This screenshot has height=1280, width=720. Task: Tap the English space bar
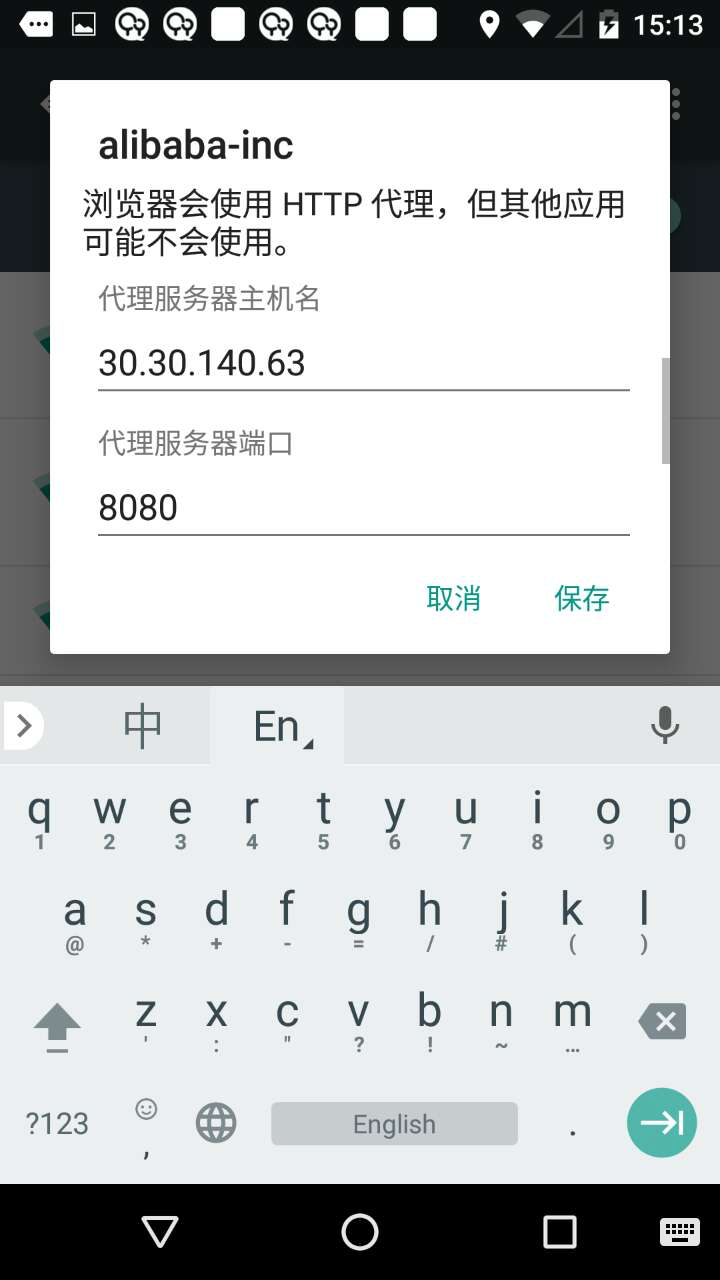tap(394, 1123)
